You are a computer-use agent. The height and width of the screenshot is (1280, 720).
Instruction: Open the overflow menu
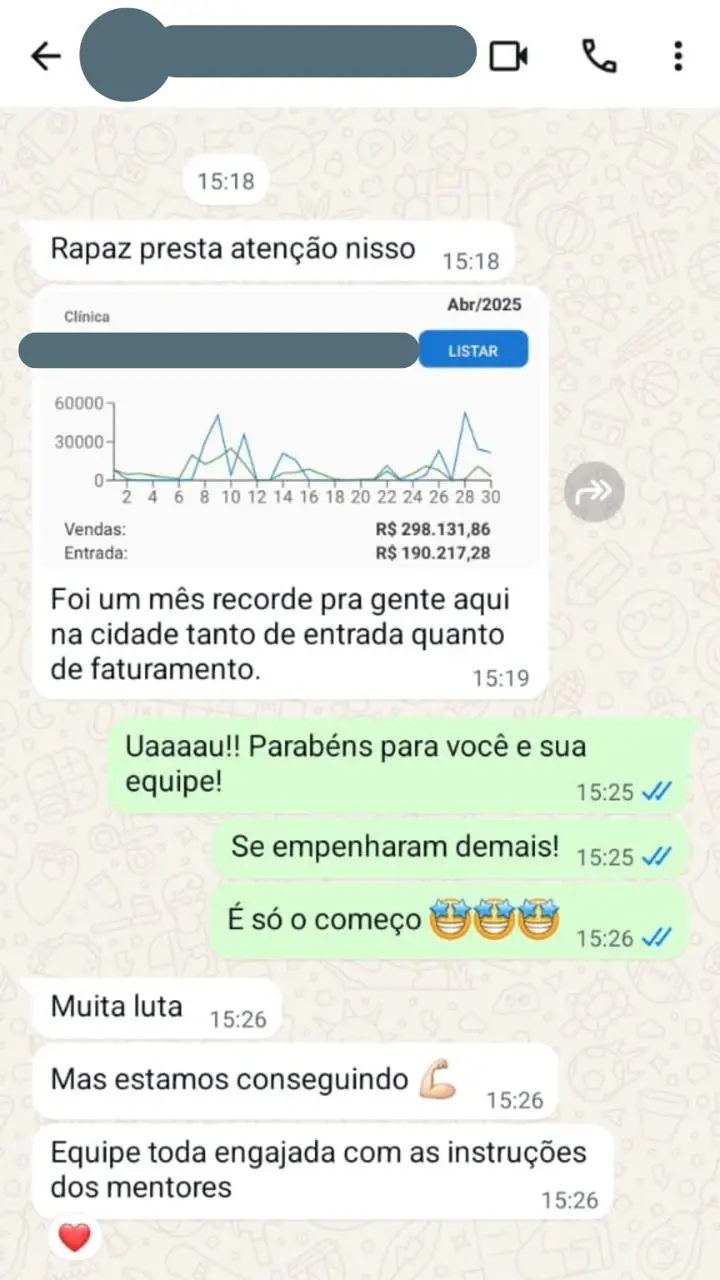click(678, 56)
